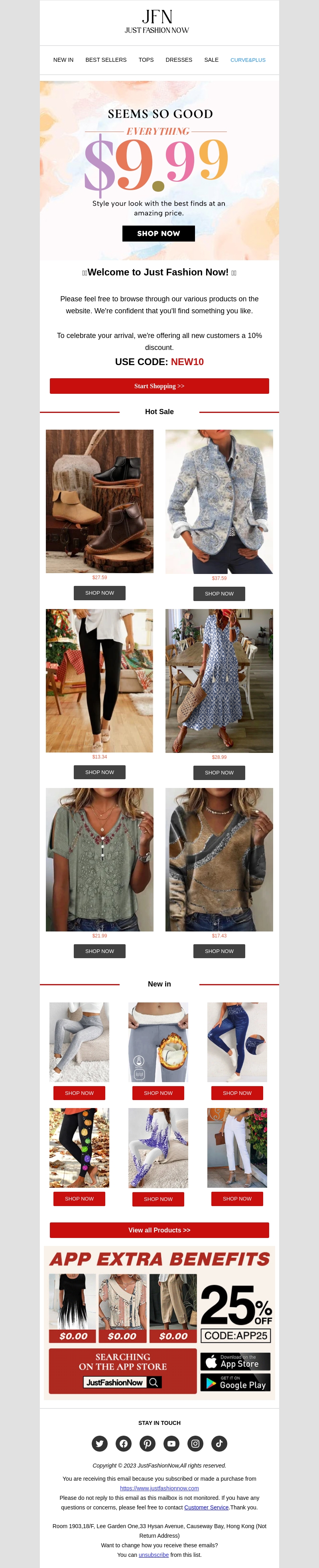This screenshot has width=319, height=1568.
Task: Browse the DRESSES category
Action: tap(178, 60)
